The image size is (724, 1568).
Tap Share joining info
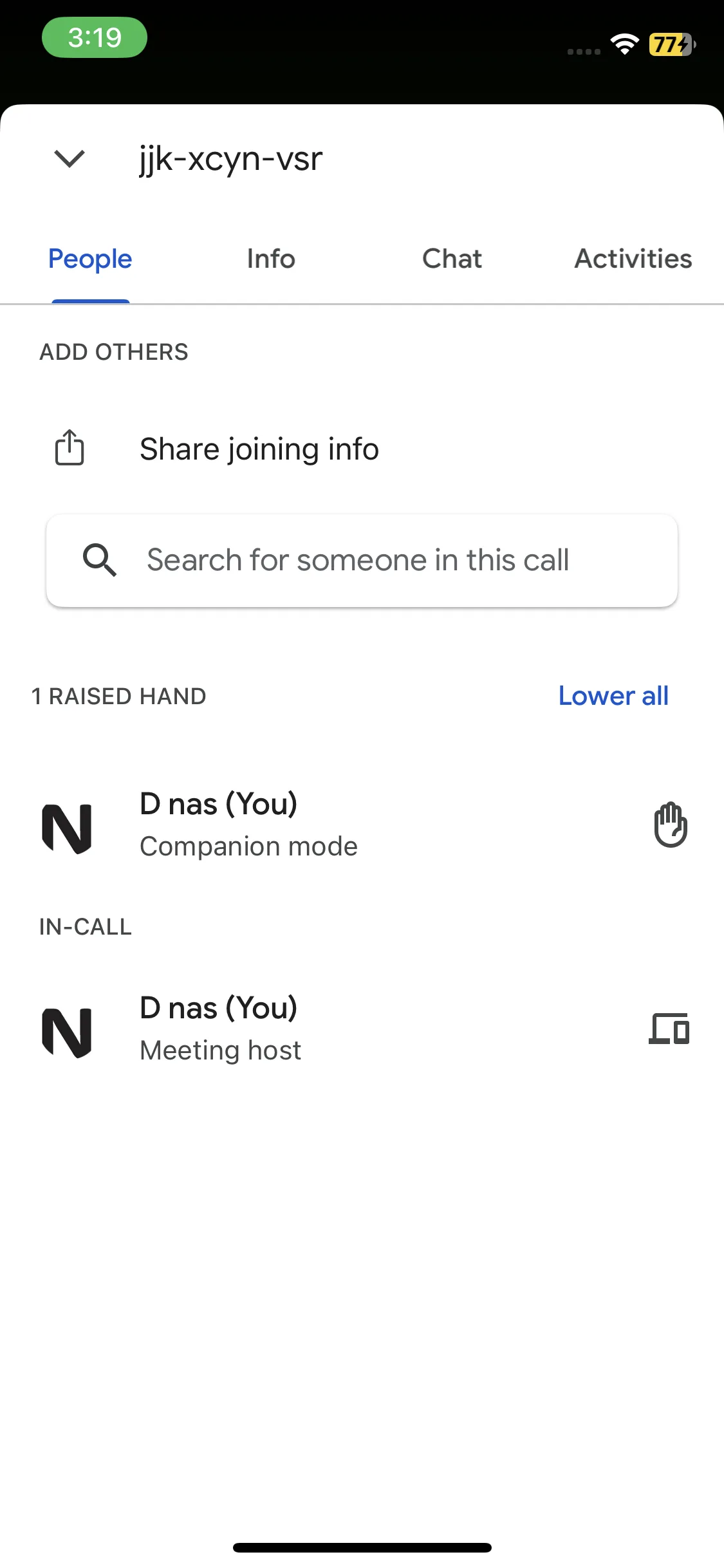point(259,449)
